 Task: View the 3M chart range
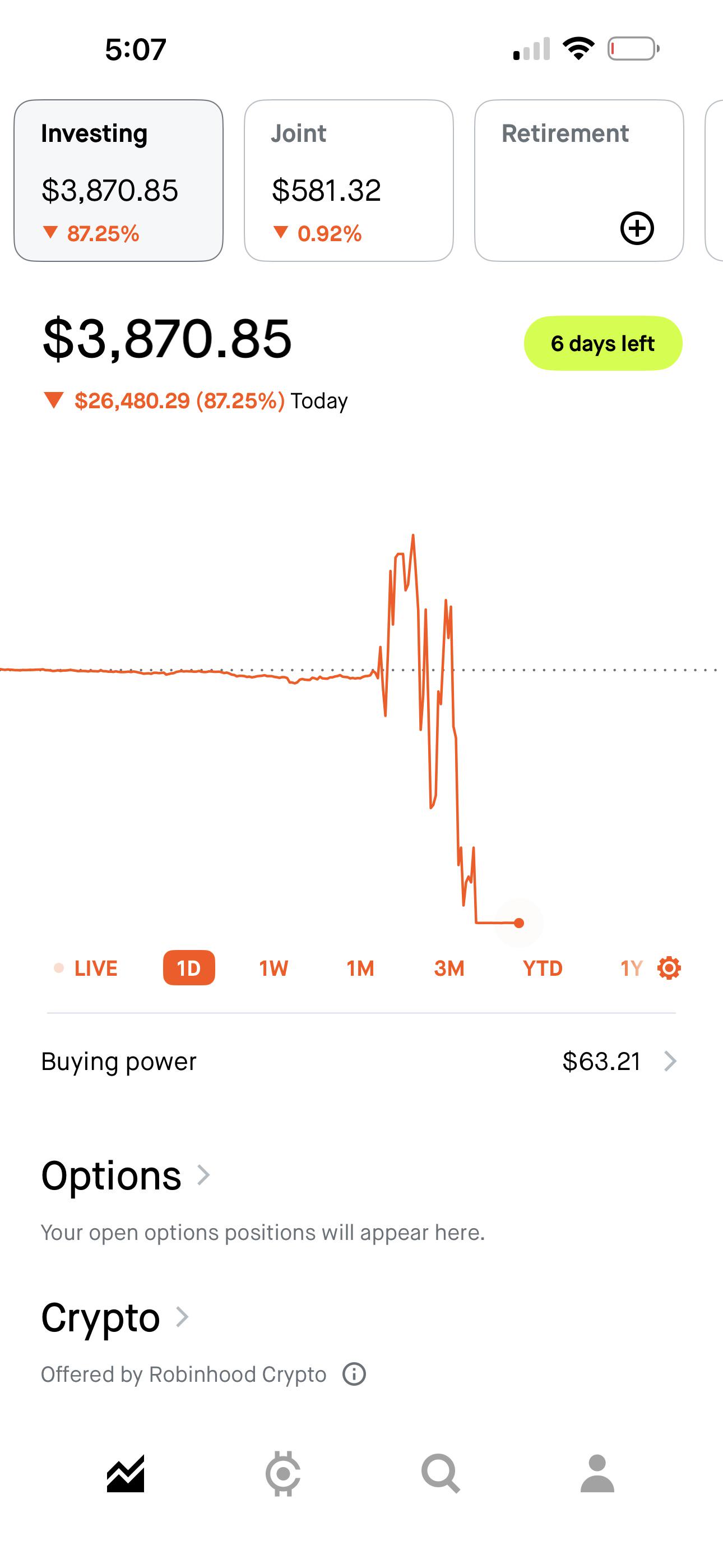[x=449, y=968]
